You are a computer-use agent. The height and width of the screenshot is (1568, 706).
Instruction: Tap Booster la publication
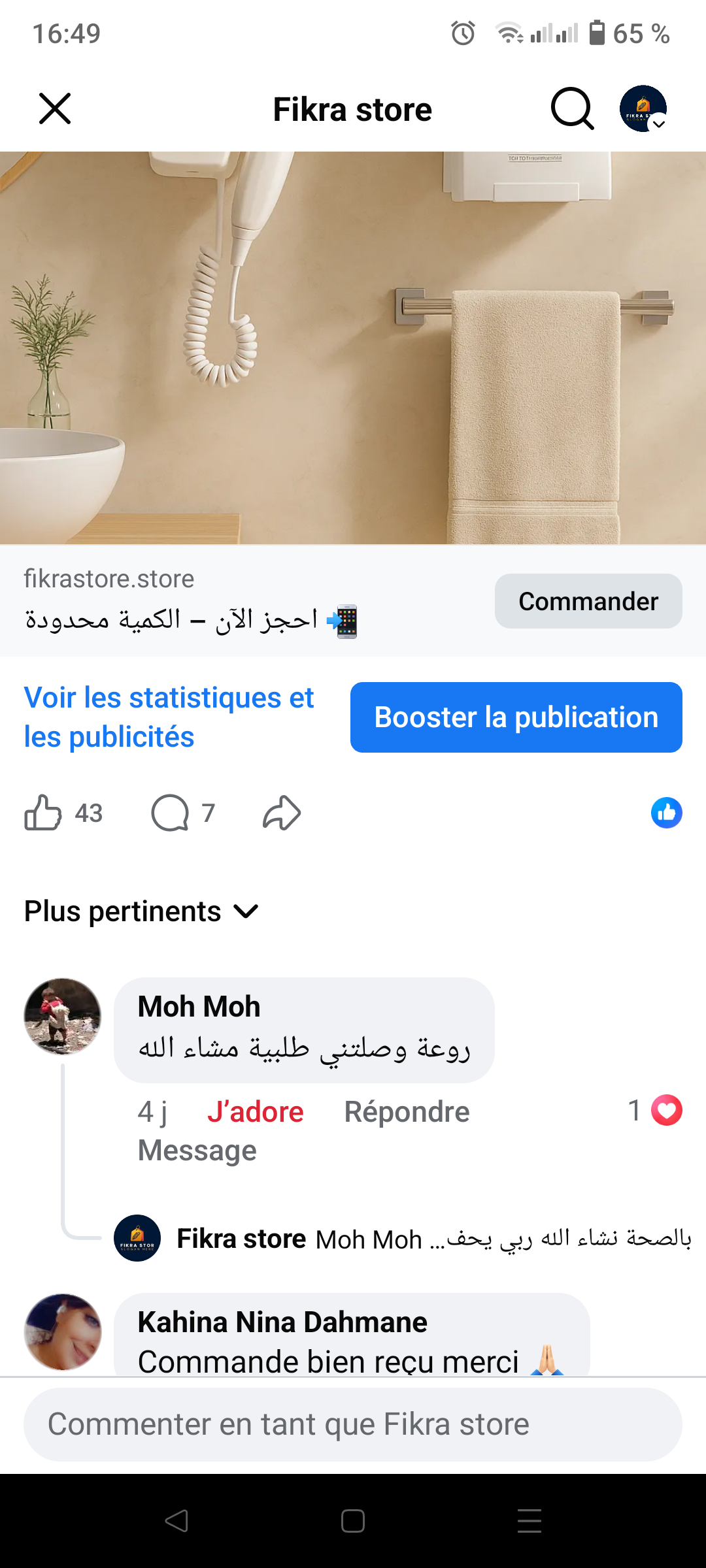516,717
